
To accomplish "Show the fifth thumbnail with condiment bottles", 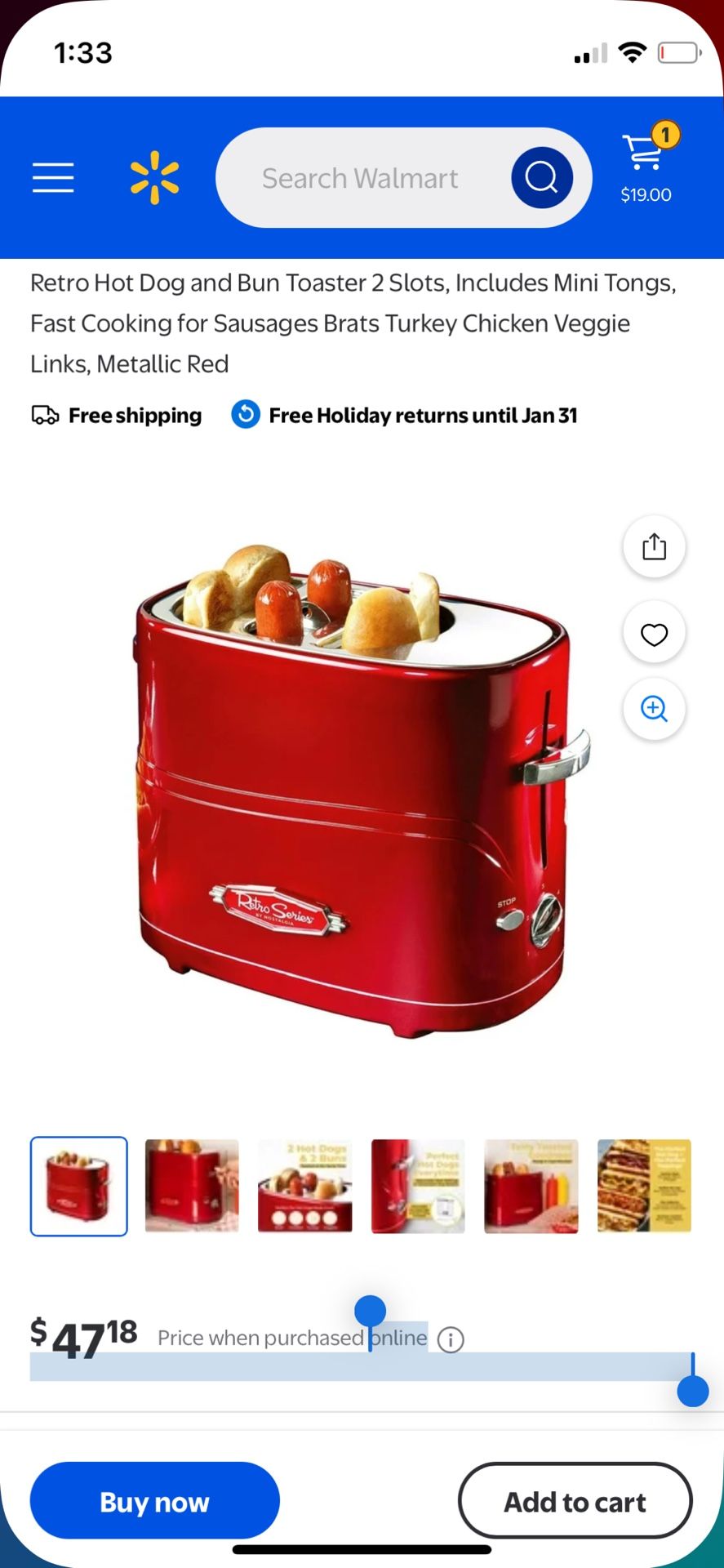I will click(531, 1186).
